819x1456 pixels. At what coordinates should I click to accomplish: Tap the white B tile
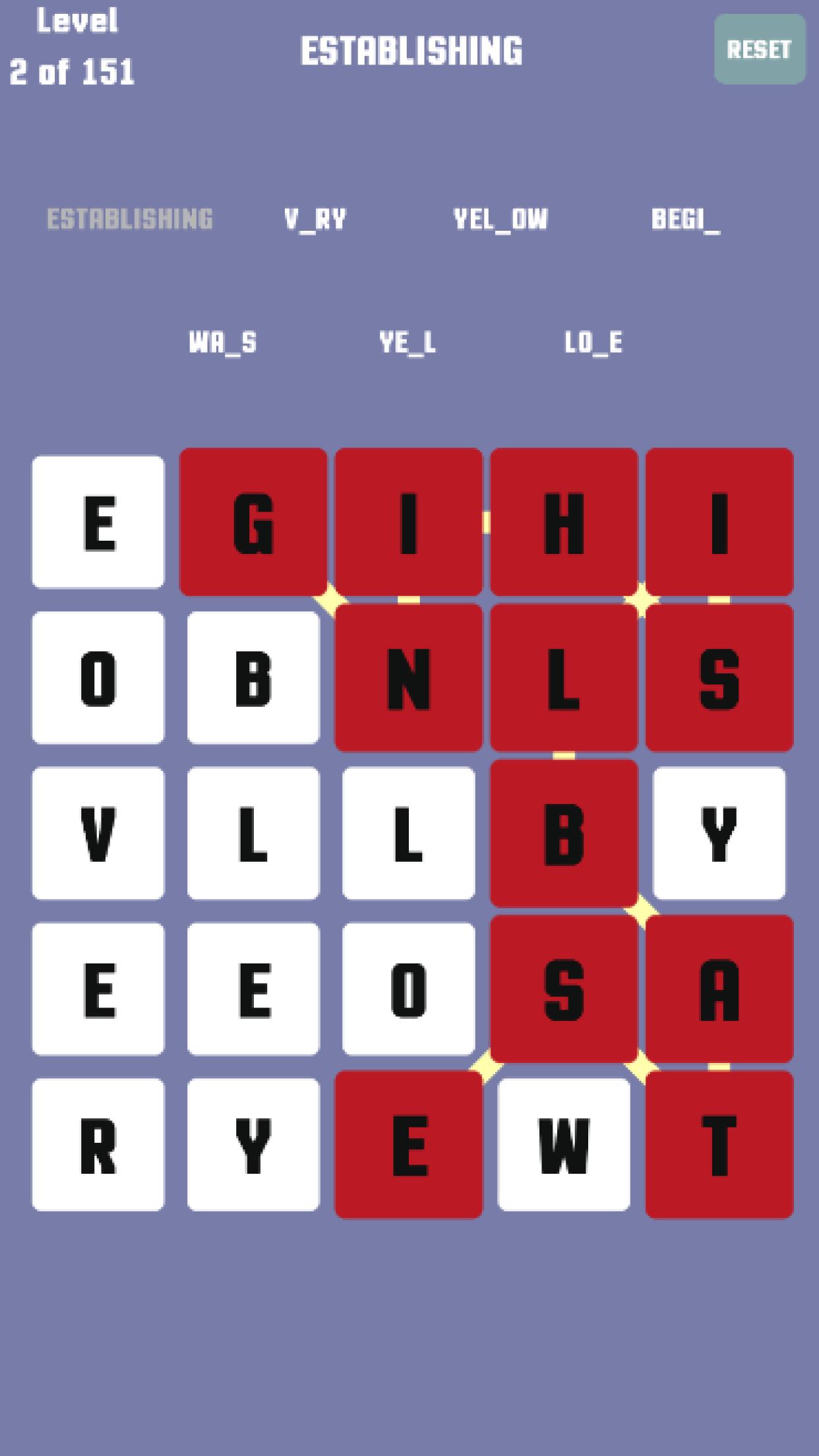[253, 677]
